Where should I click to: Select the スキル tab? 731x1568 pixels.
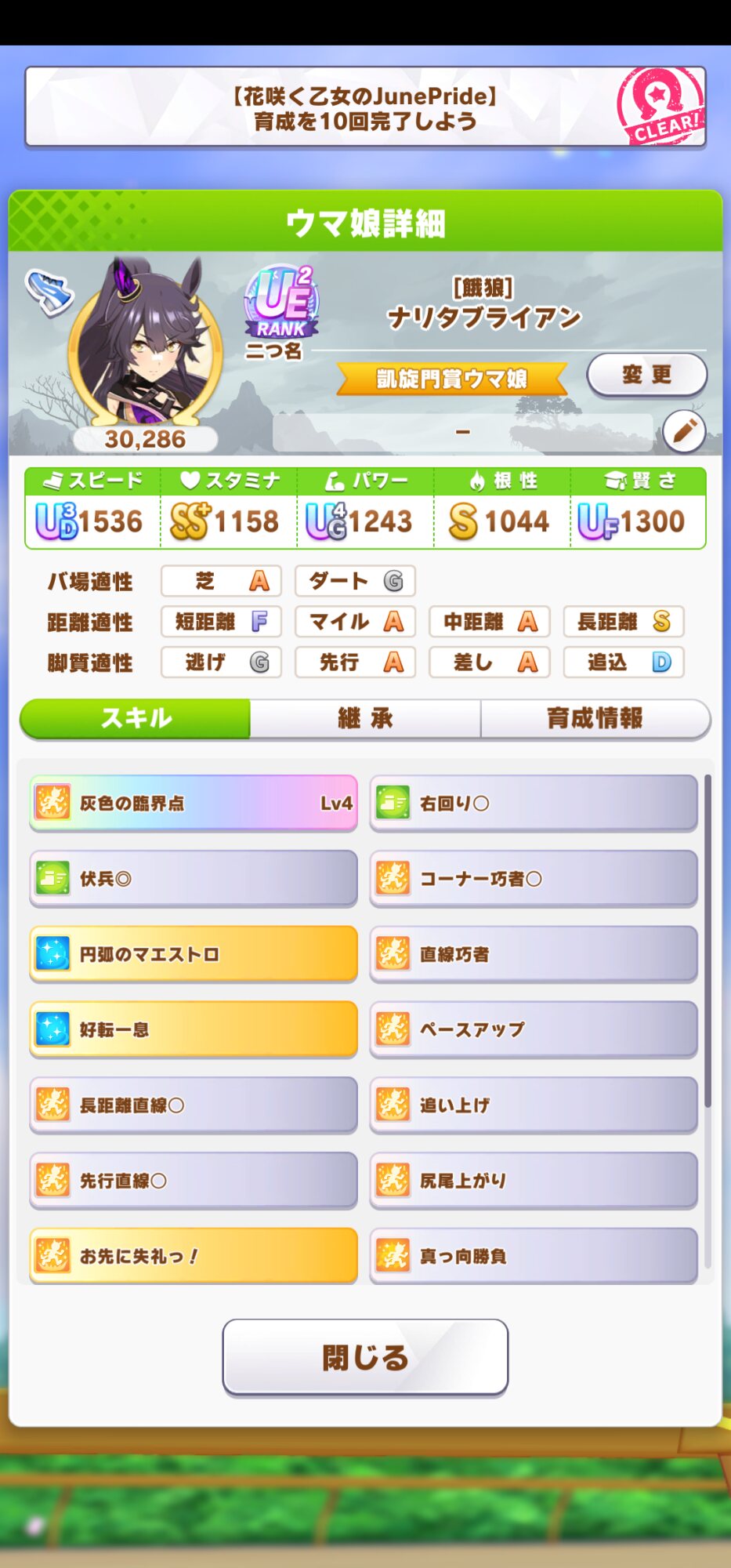[136, 718]
